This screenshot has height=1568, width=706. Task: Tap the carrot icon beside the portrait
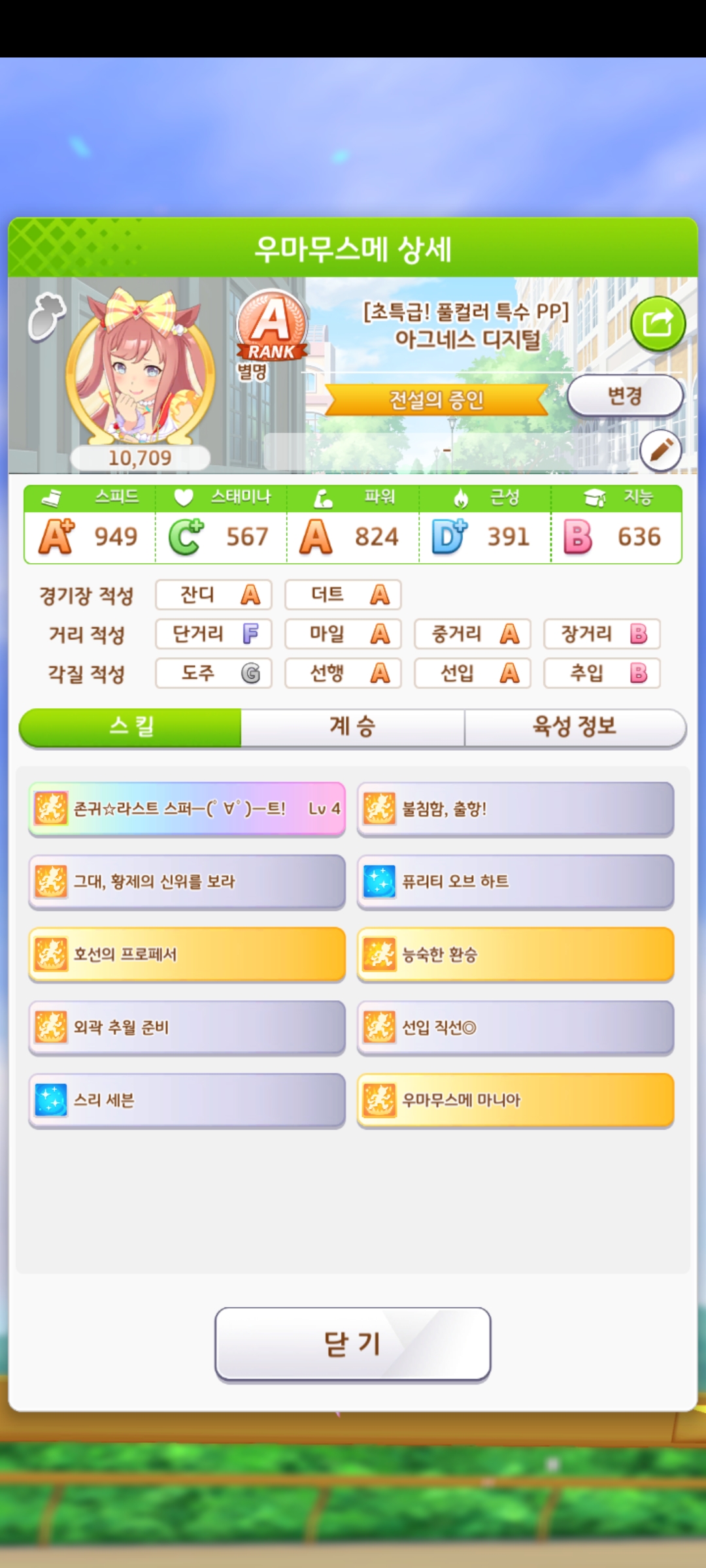click(x=47, y=317)
